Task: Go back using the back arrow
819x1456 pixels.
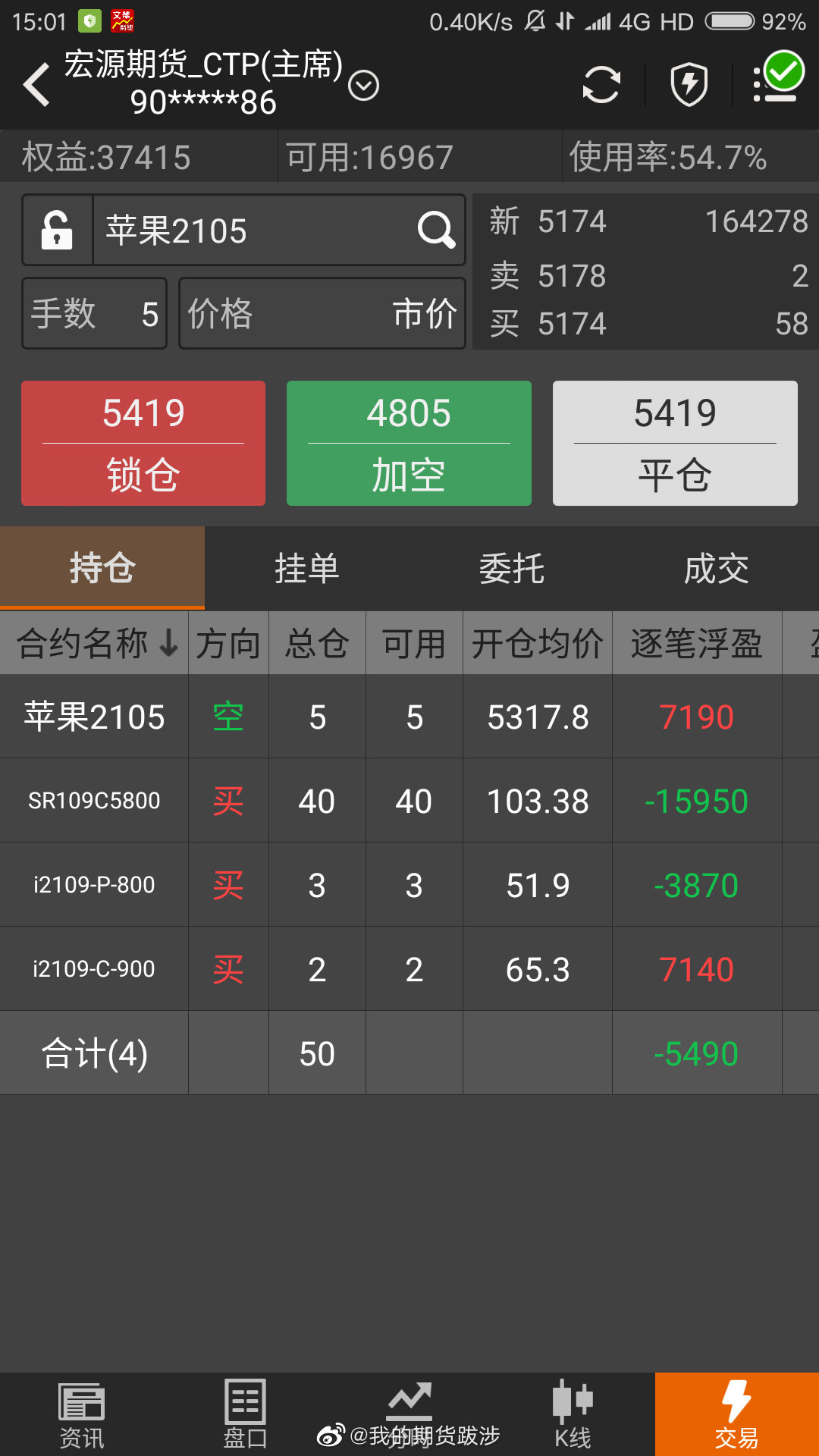Action: click(x=36, y=83)
